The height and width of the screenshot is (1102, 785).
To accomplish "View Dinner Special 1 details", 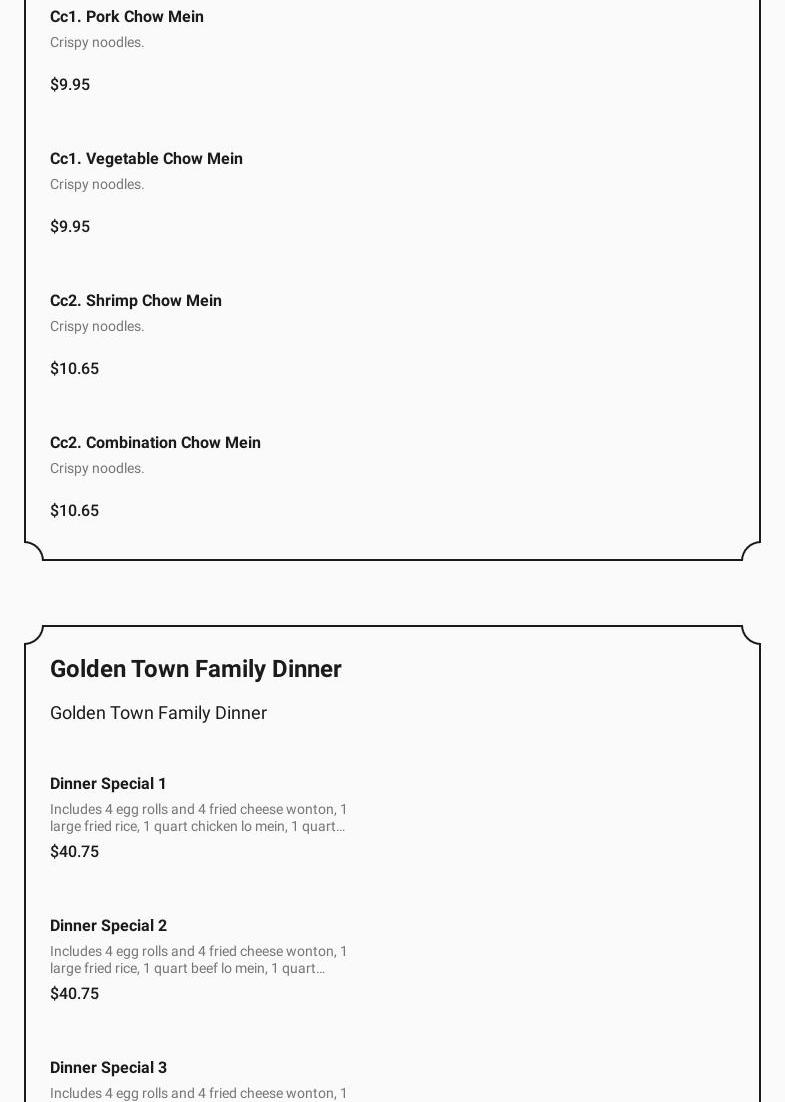I will point(108,784).
